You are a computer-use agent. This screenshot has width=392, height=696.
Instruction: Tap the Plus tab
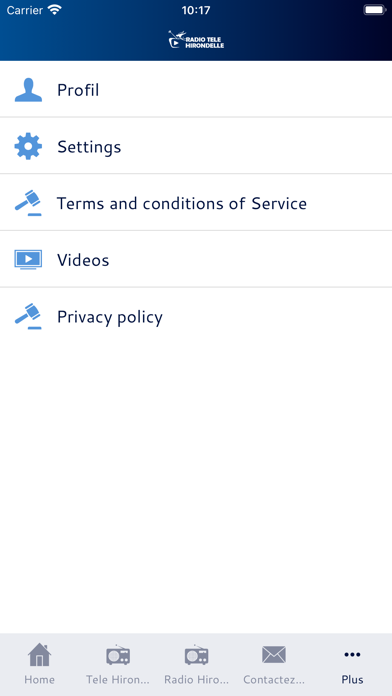352,664
